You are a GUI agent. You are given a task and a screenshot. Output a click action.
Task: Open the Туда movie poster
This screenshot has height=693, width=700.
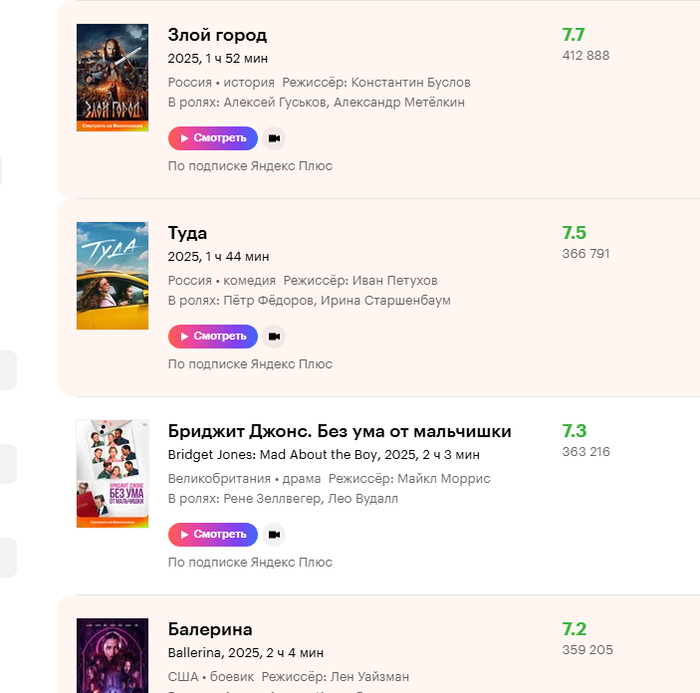click(112, 276)
